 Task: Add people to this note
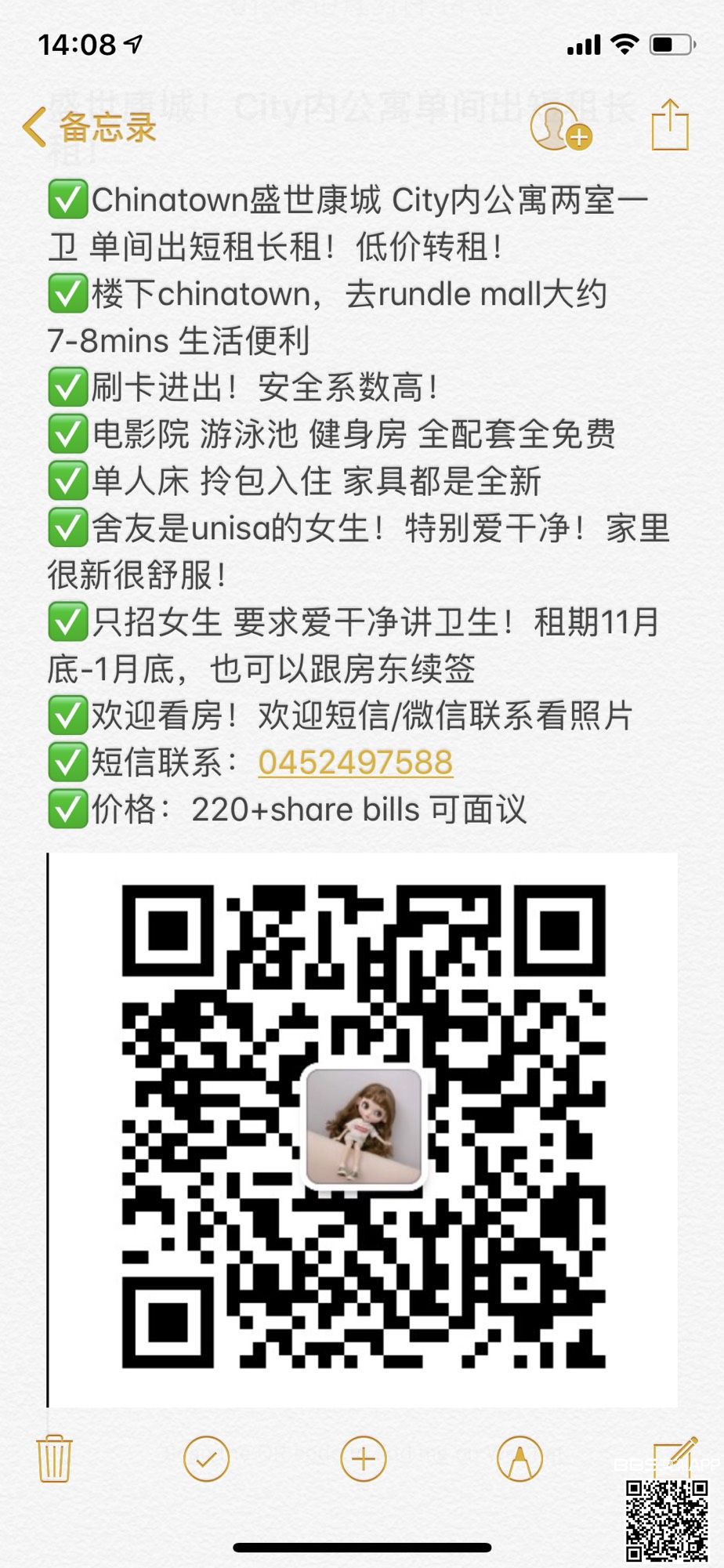click(559, 126)
